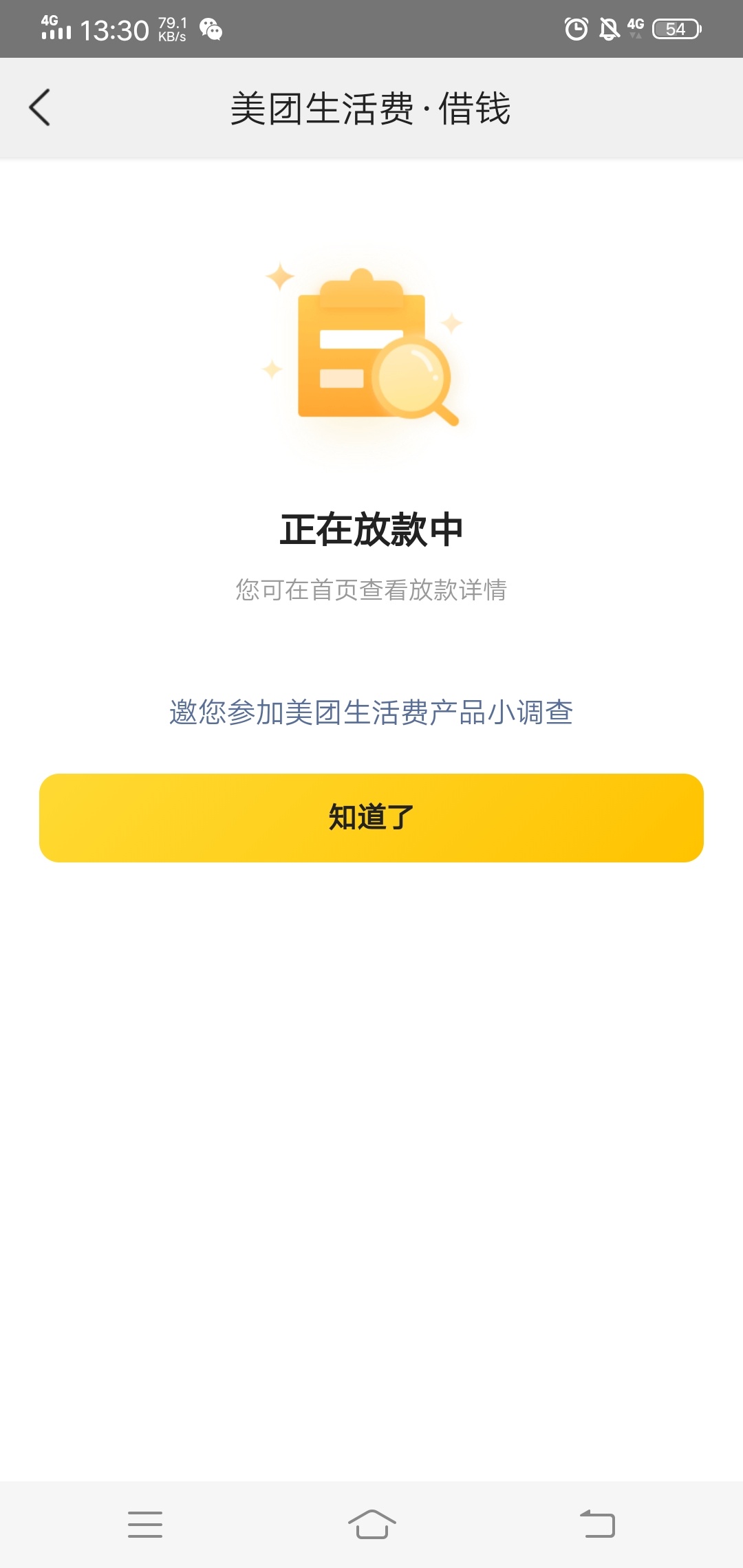The height and width of the screenshot is (1568, 743).
Task: Go back using the top-left arrow
Action: (x=40, y=108)
